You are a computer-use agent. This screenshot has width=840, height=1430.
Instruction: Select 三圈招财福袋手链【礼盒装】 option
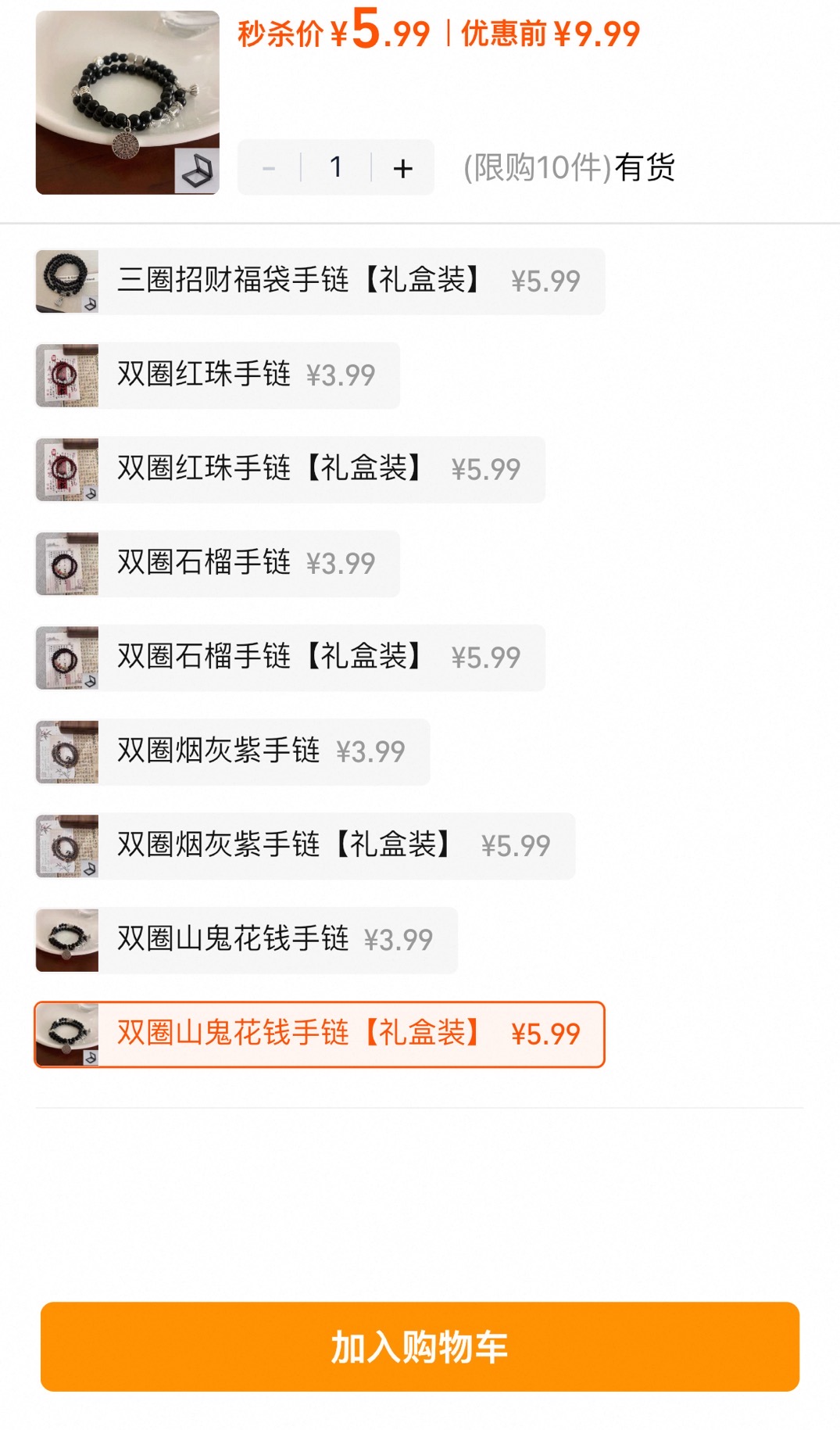click(x=320, y=281)
